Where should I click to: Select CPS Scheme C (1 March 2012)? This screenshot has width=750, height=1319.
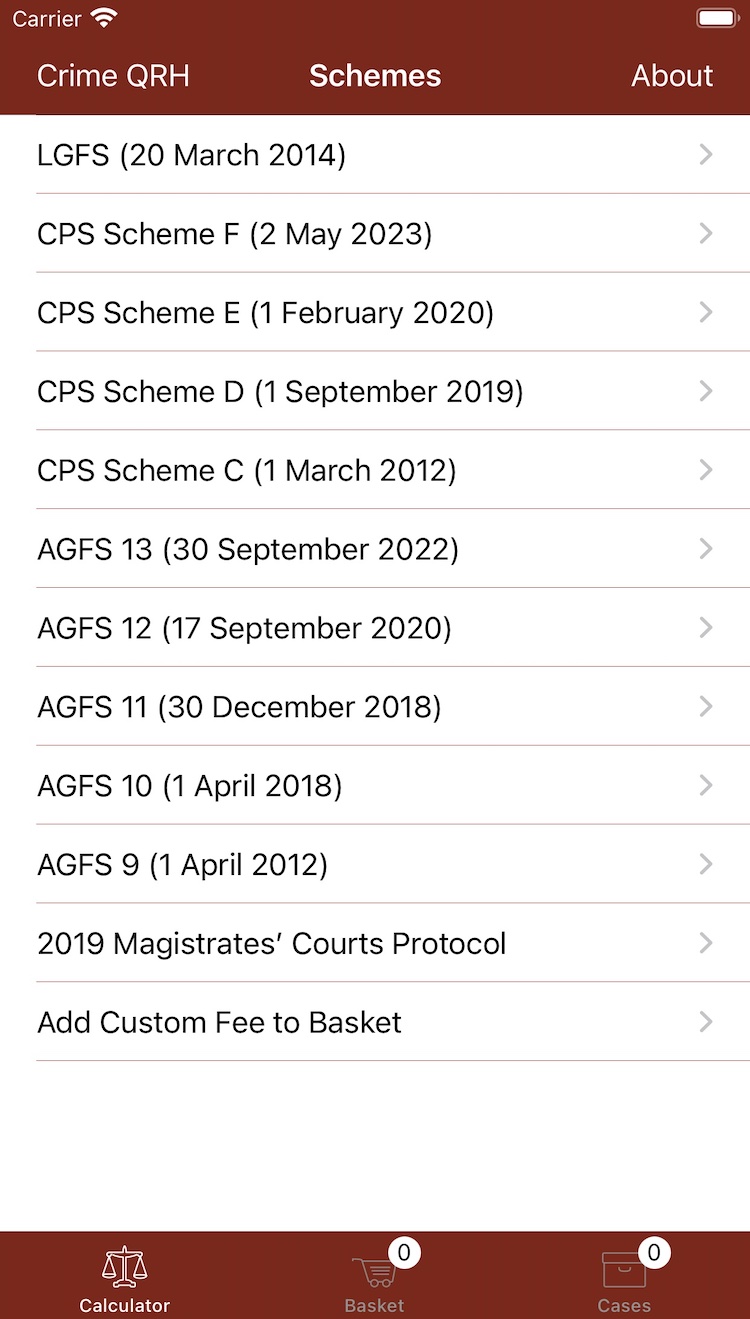coord(375,471)
